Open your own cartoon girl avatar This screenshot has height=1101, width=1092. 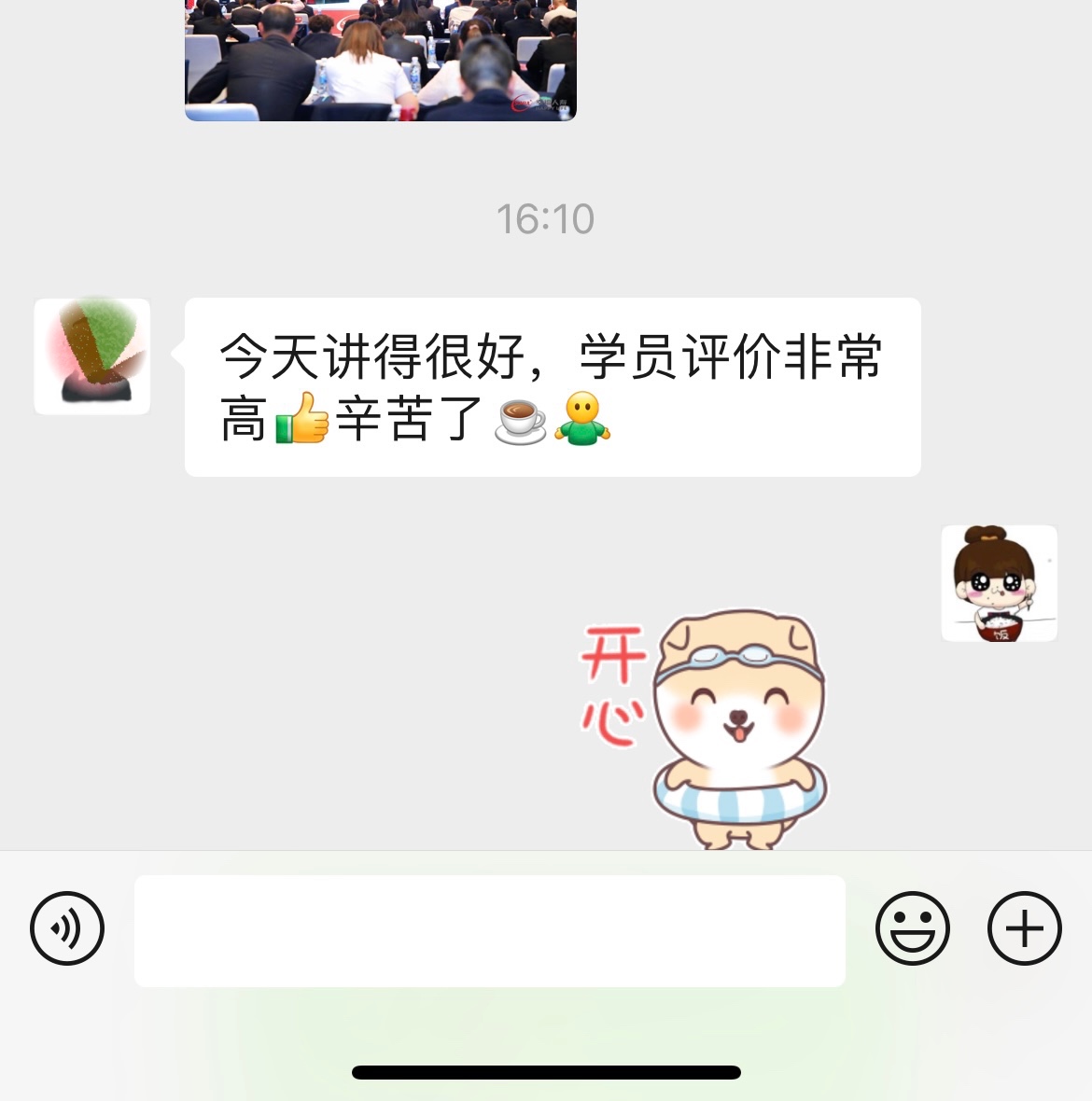point(999,584)
